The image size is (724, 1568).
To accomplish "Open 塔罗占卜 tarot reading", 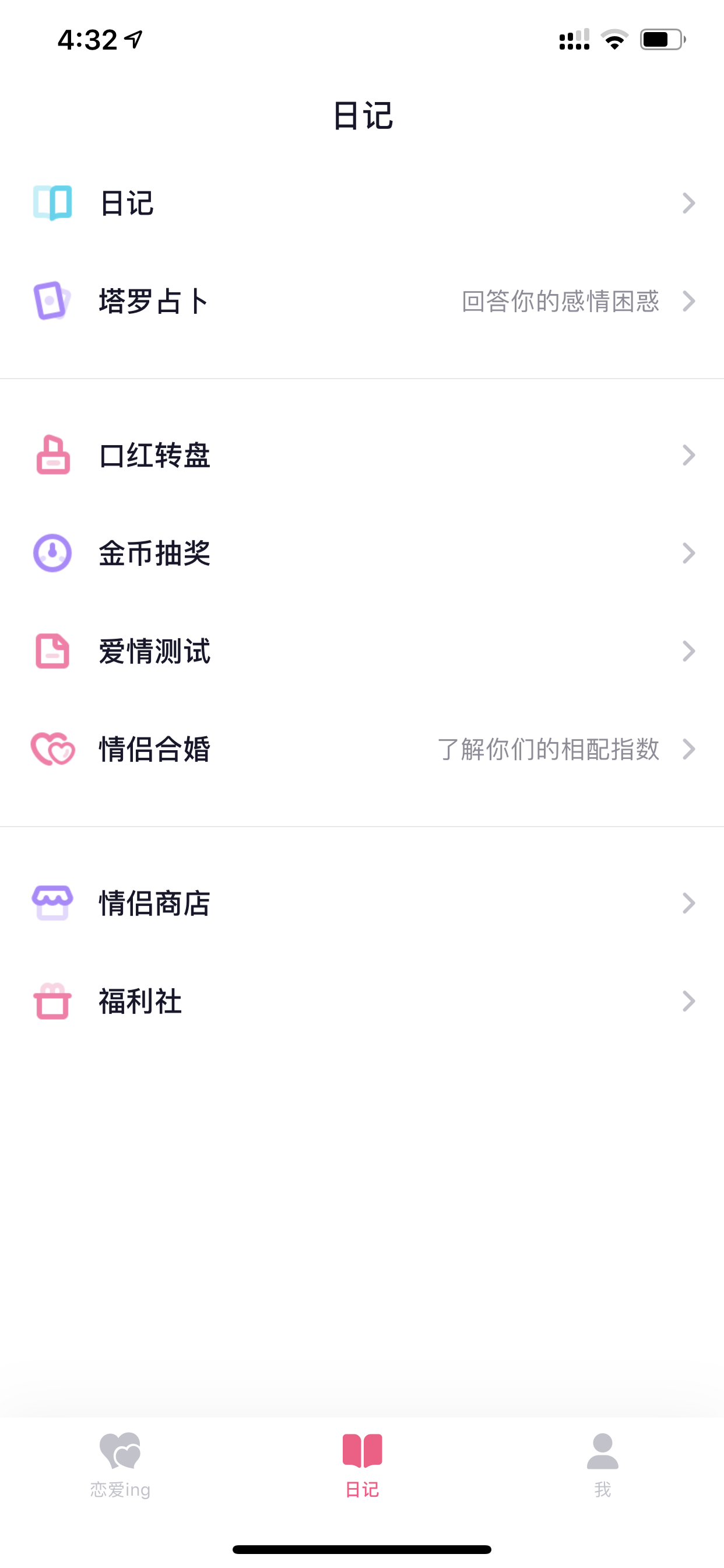I will pos(362,302).
